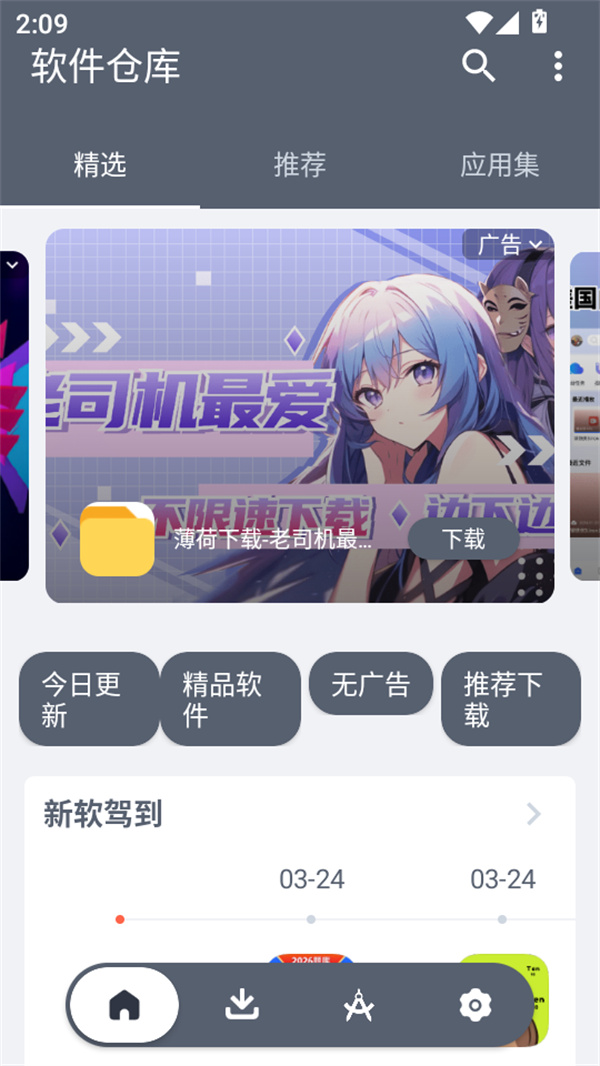Switch to the 精选 tab
This screenshot has width=600, height=1066.
pos(100,165)
